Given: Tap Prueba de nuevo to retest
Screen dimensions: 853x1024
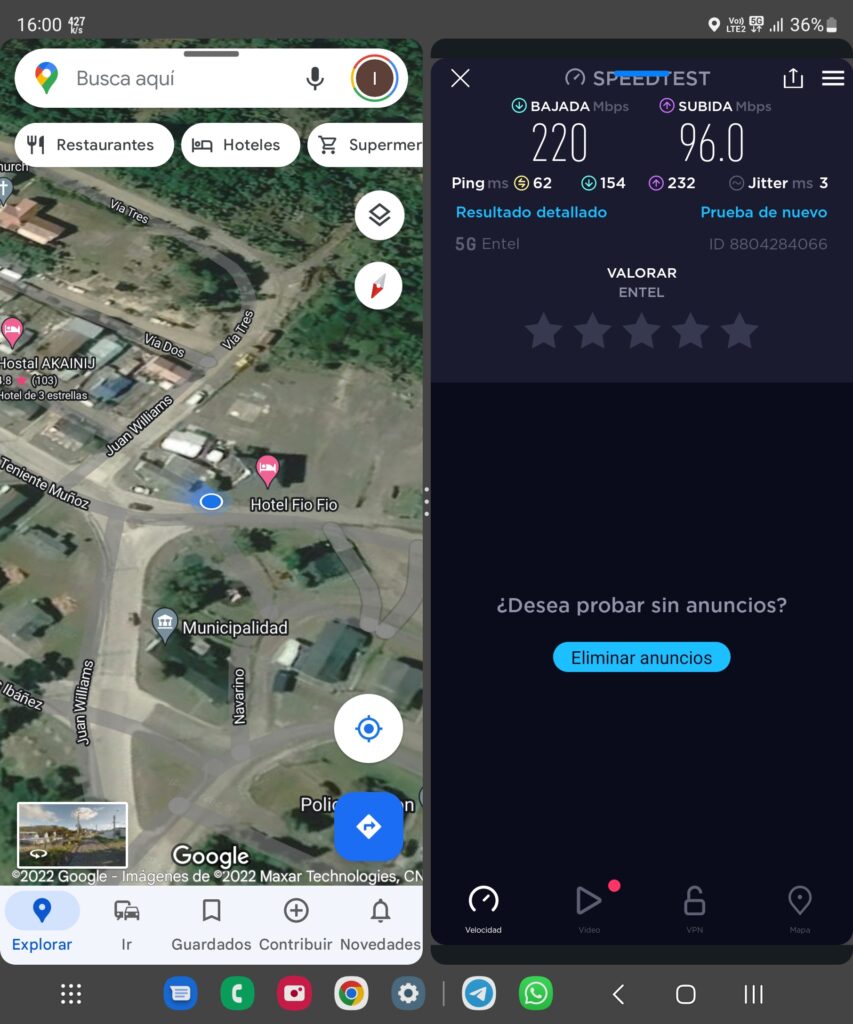Looking at the screenshot, I should [763, 212].
